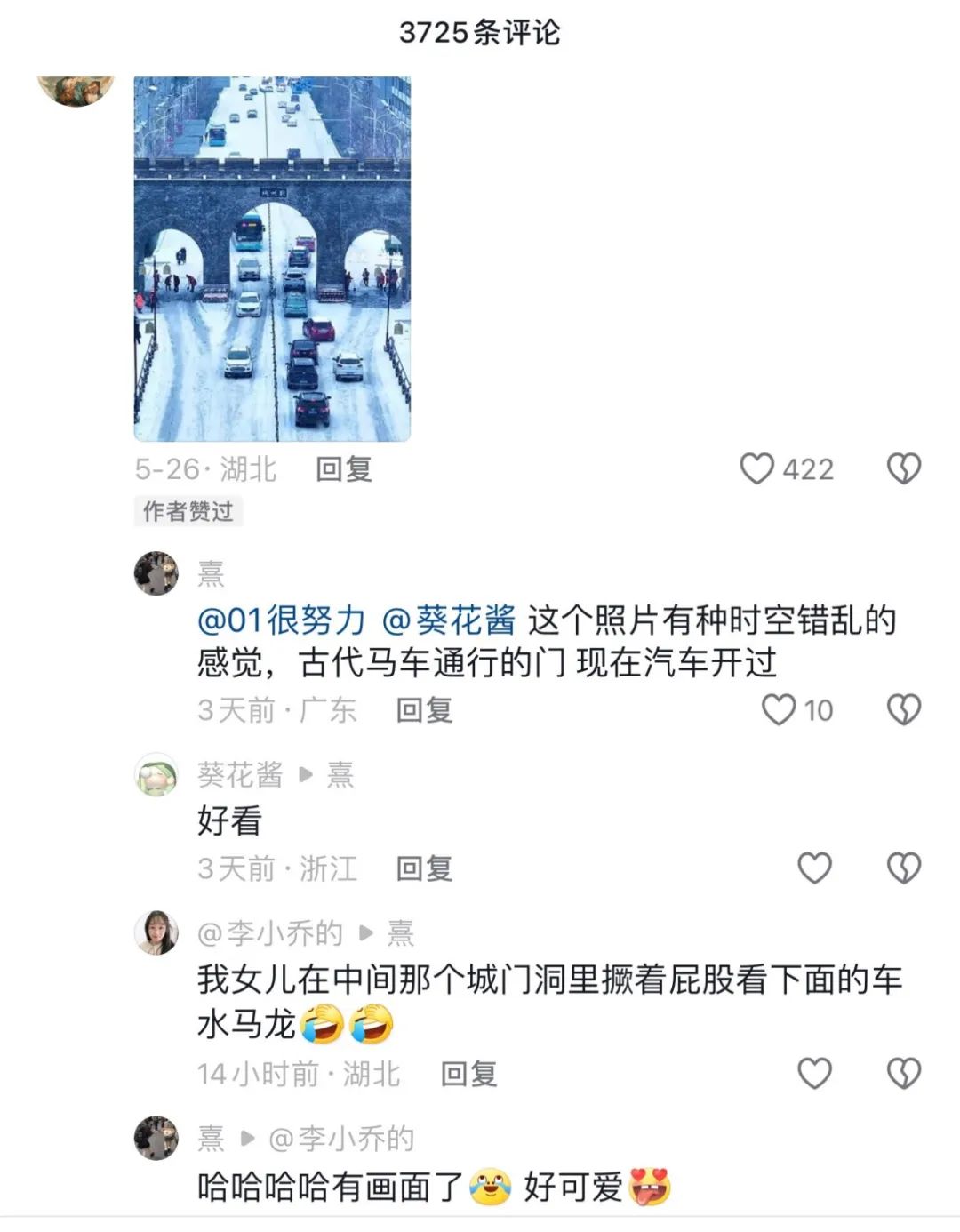Screen dimensions: 960x1232
Task: Open the snowy city gate photo
Action: coord(272,259)
